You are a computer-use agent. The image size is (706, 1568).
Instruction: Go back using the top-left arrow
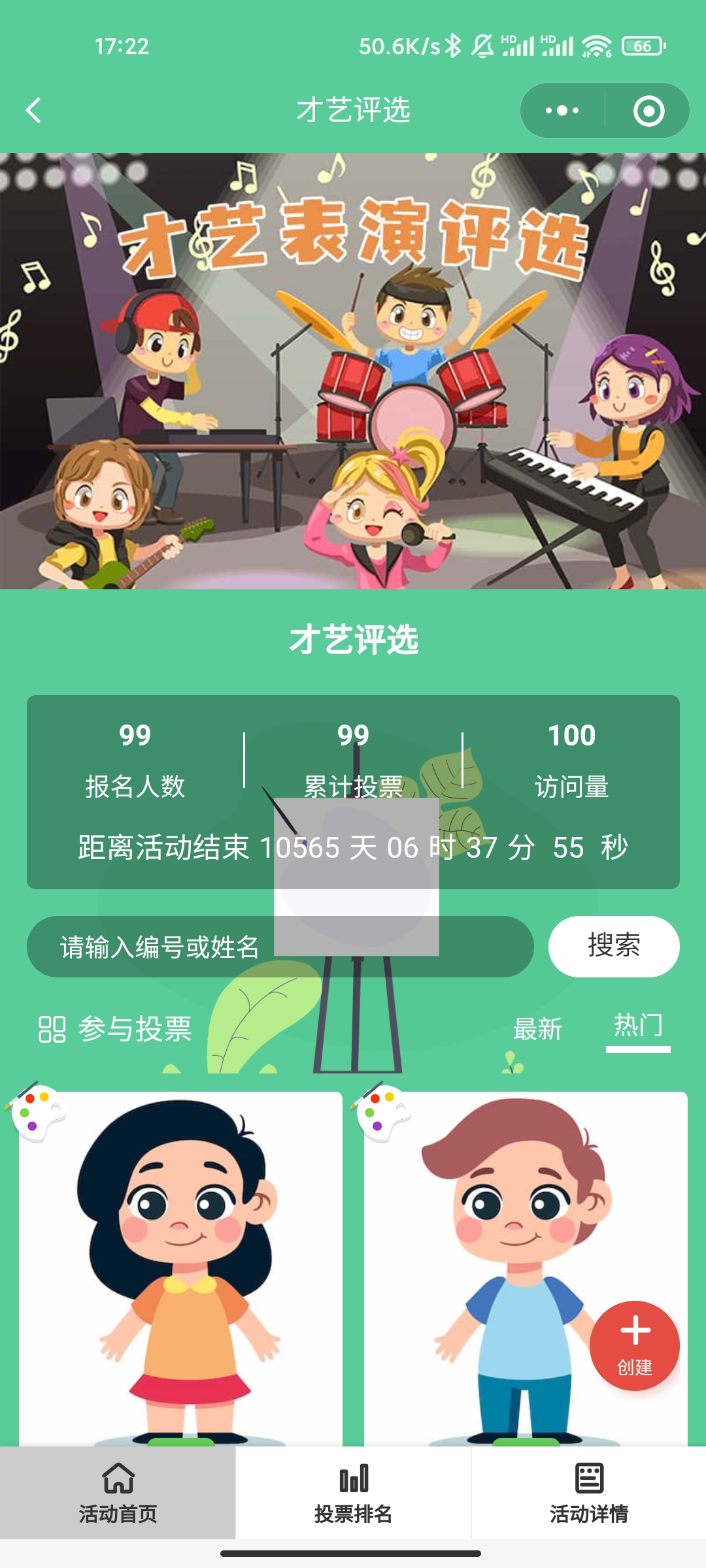[x=34, y=110]
